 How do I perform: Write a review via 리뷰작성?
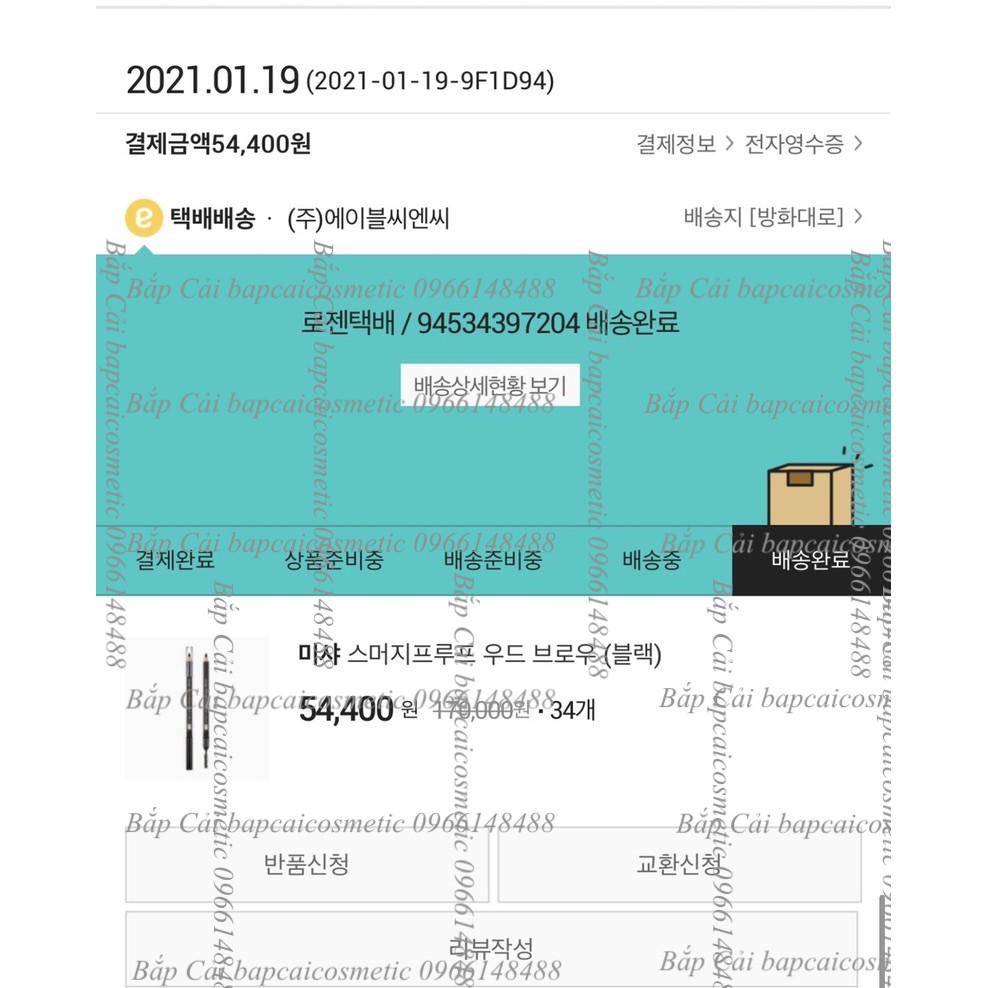coord(491,946)
